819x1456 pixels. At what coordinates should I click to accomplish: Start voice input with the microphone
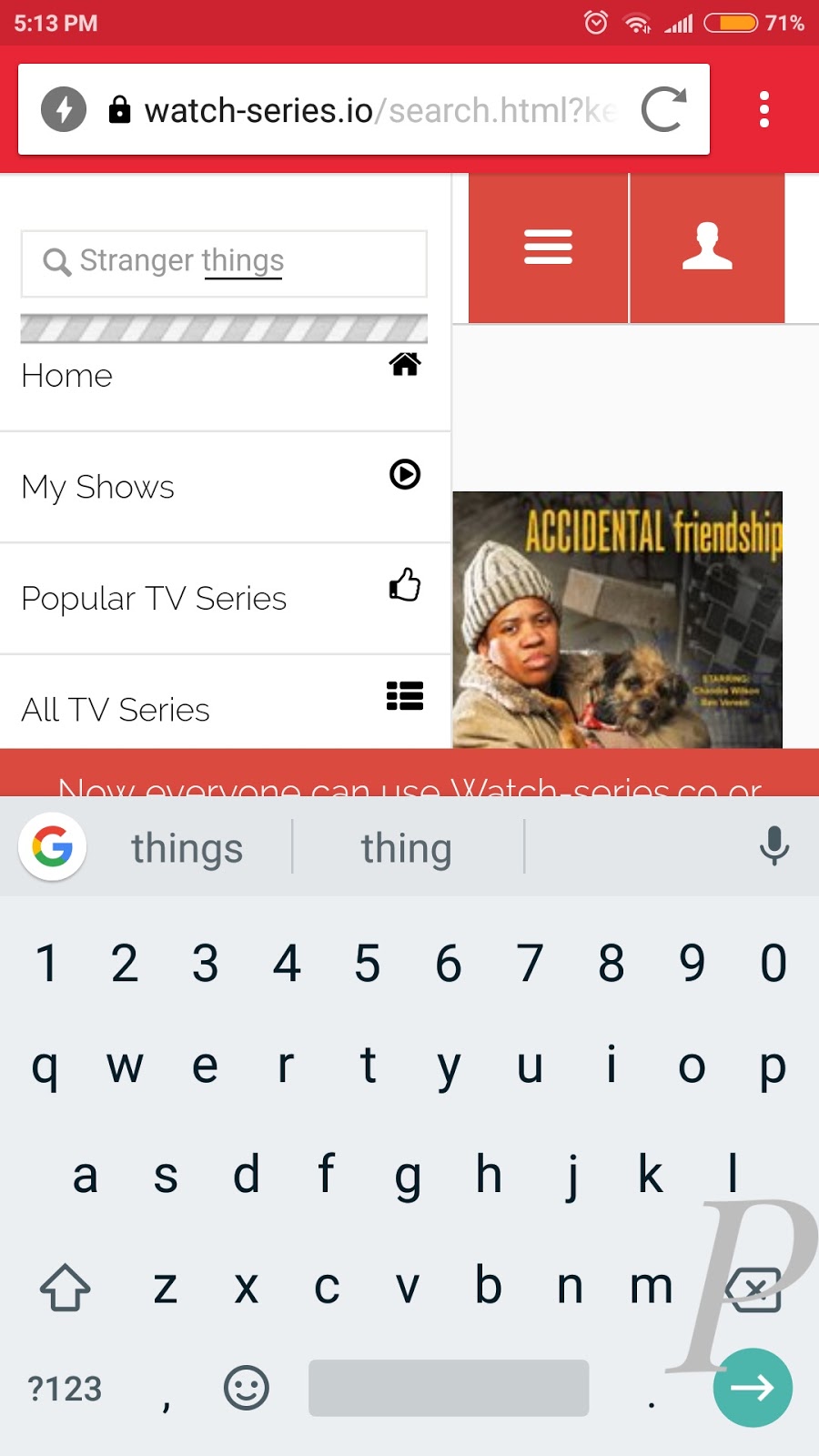pyautogui.click(x=773, y=846)
